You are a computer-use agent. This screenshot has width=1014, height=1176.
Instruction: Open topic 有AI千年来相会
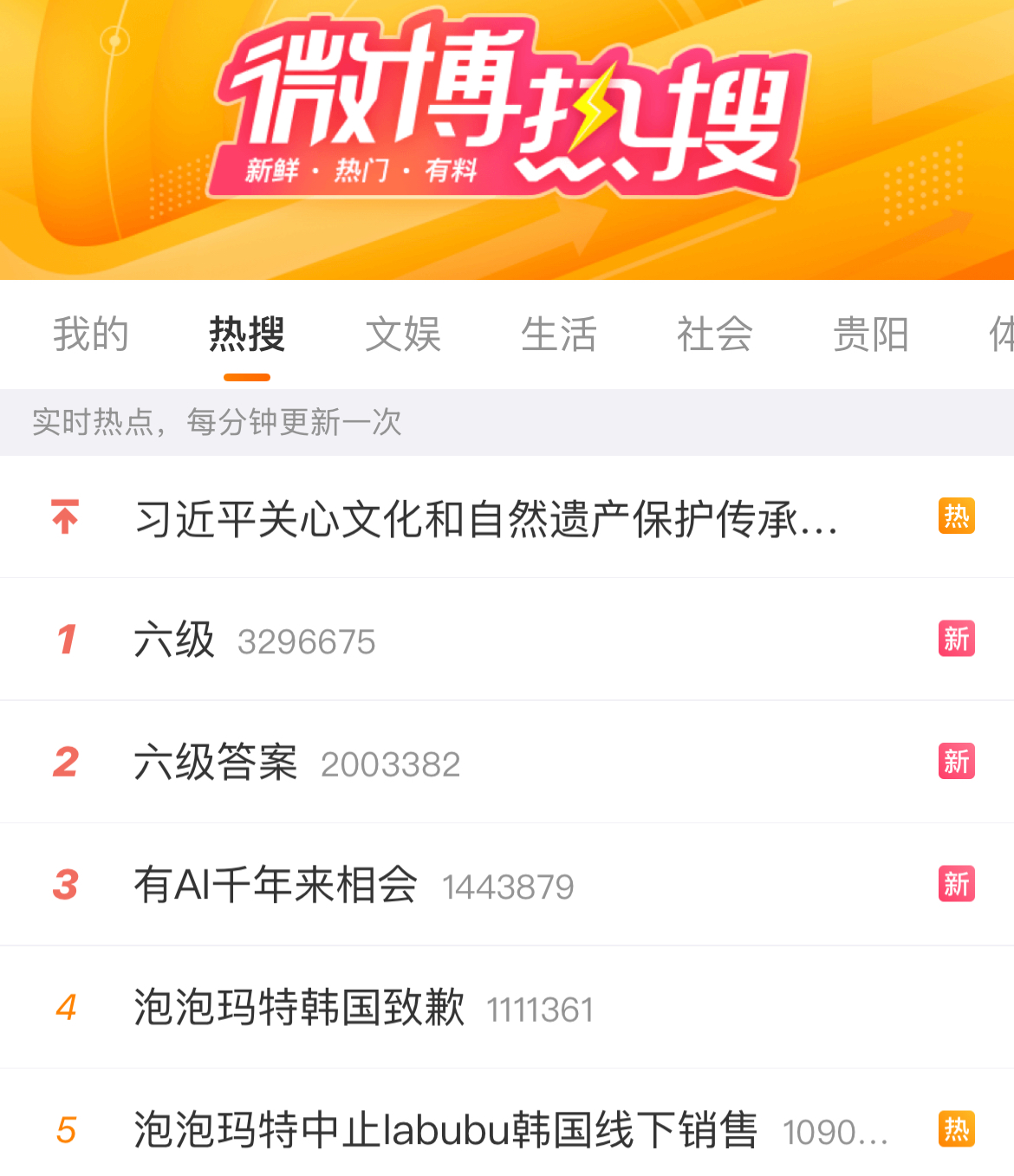[276, 885]
